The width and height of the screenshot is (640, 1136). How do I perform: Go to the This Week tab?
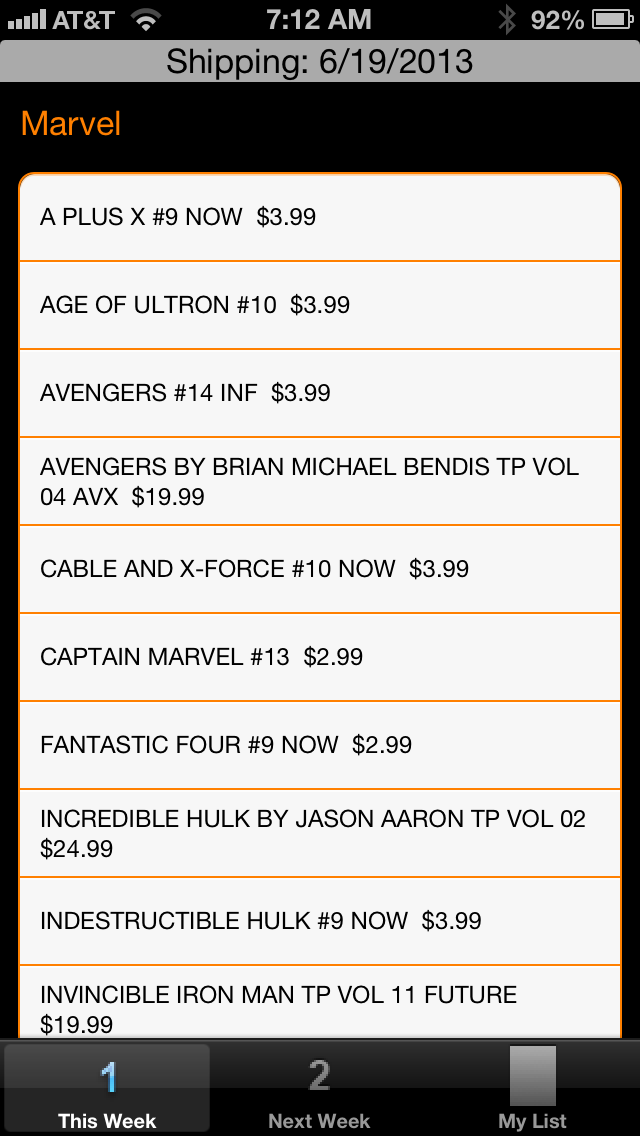(x=107, y=1088)
